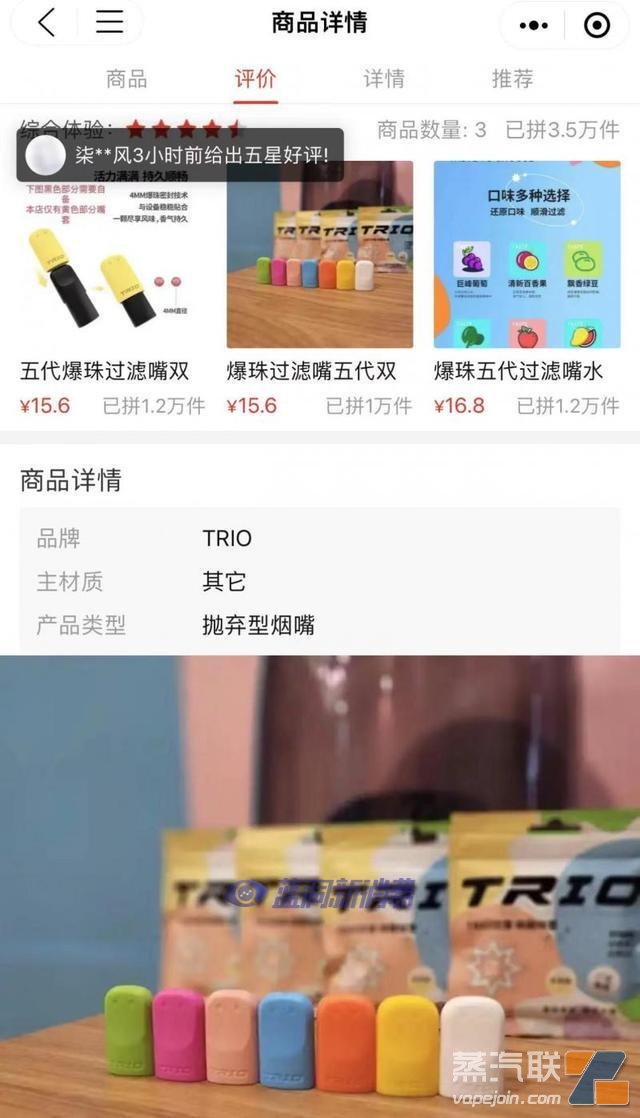This screenshot has height=1118, width=640.
Task: Switch to the 商品 tab
Action: (126, 79)
